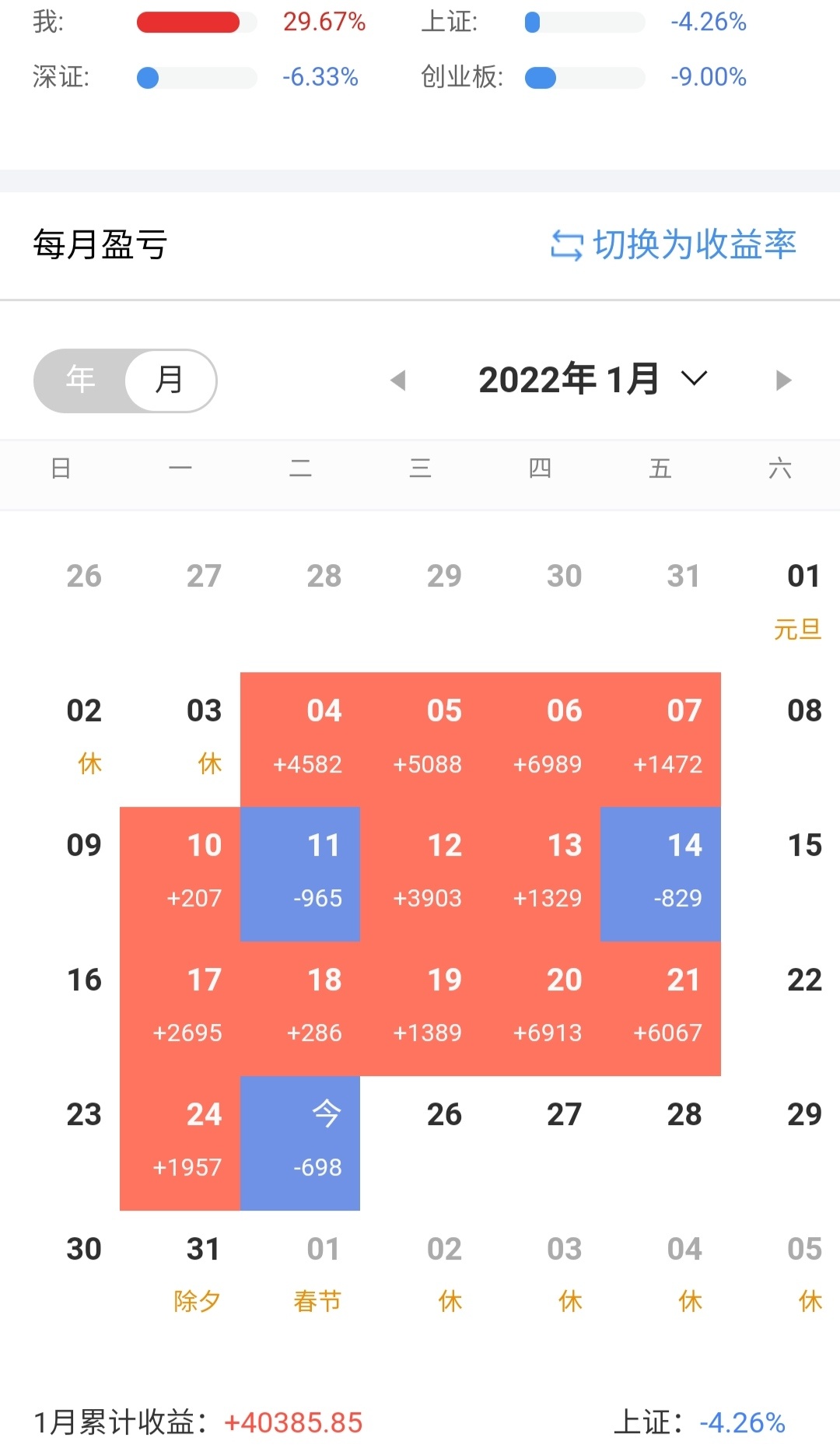The width and height of the screenshot is (840, 1455).
Task: View day 11 with -965 loss
Action: [x=300, y=874]
